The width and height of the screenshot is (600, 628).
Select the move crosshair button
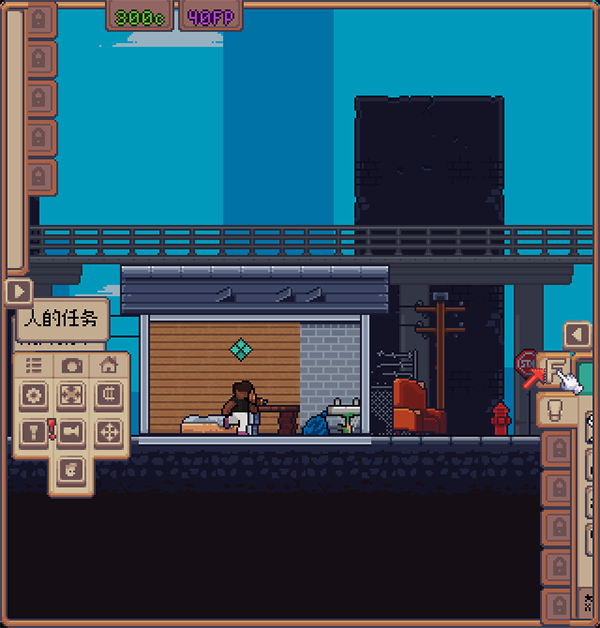click(108, 433)
